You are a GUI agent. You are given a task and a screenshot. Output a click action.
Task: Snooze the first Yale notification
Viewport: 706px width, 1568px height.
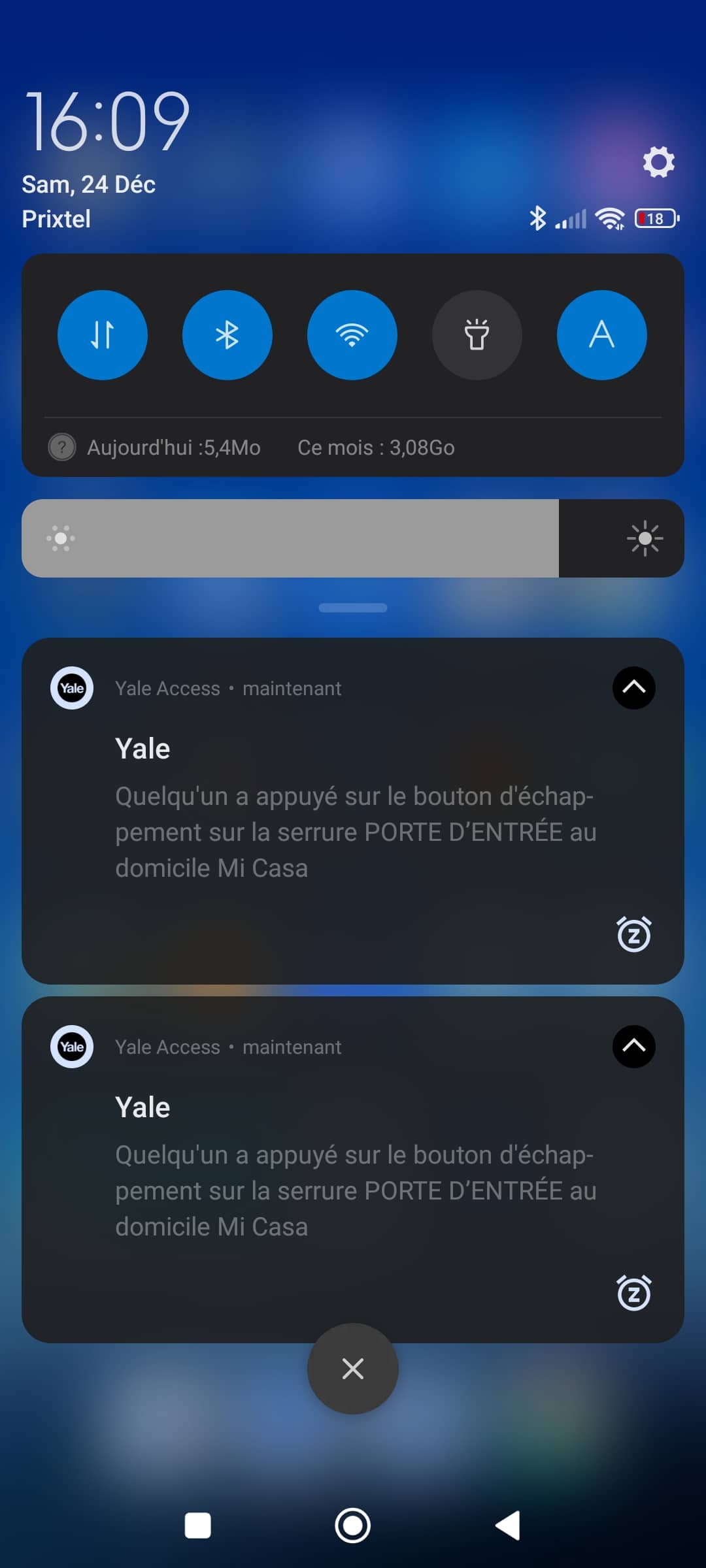(634, 934)
